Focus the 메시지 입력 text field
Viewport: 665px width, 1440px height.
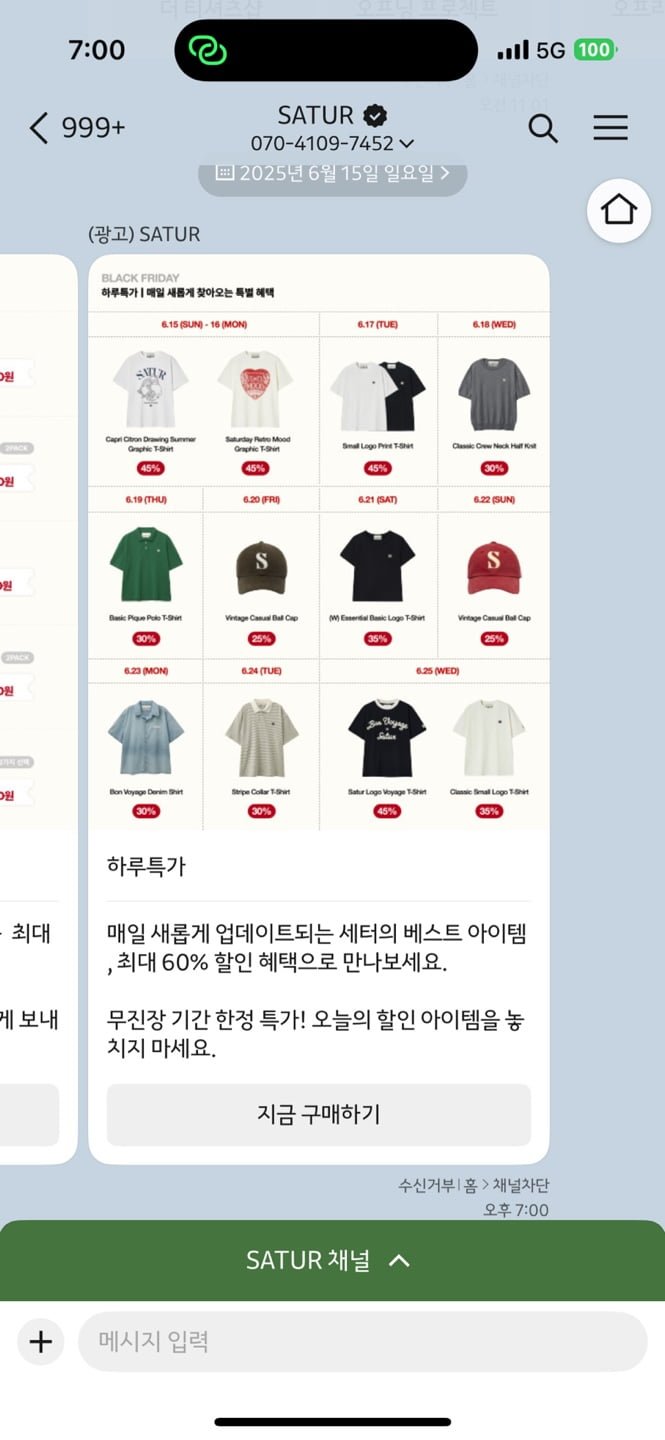360,1342
